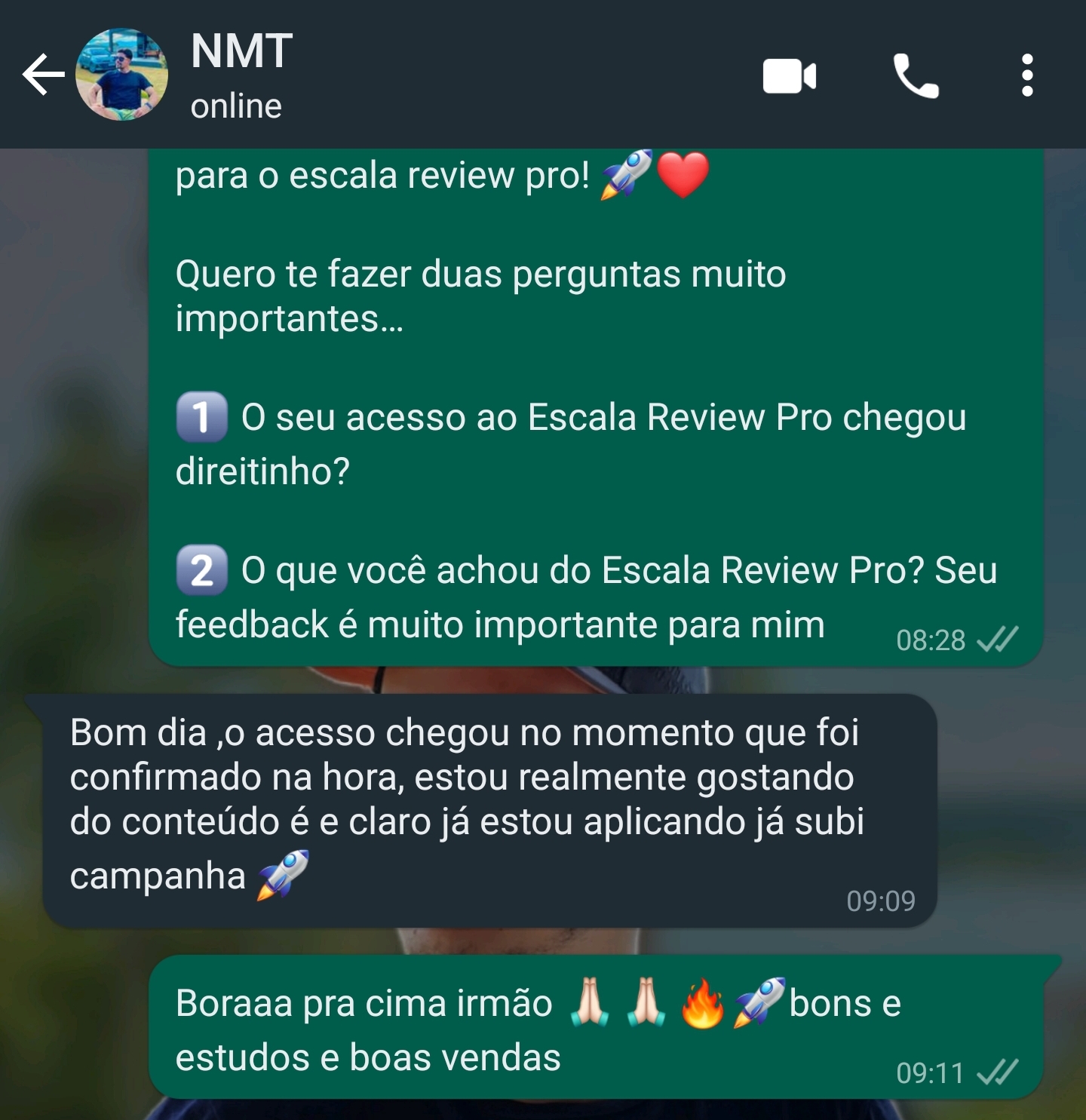Image resolution: width=1086 pixels, height=1120 pixels.
Task: Open the three-dot overflow menu
Action: coord(1026,73)
